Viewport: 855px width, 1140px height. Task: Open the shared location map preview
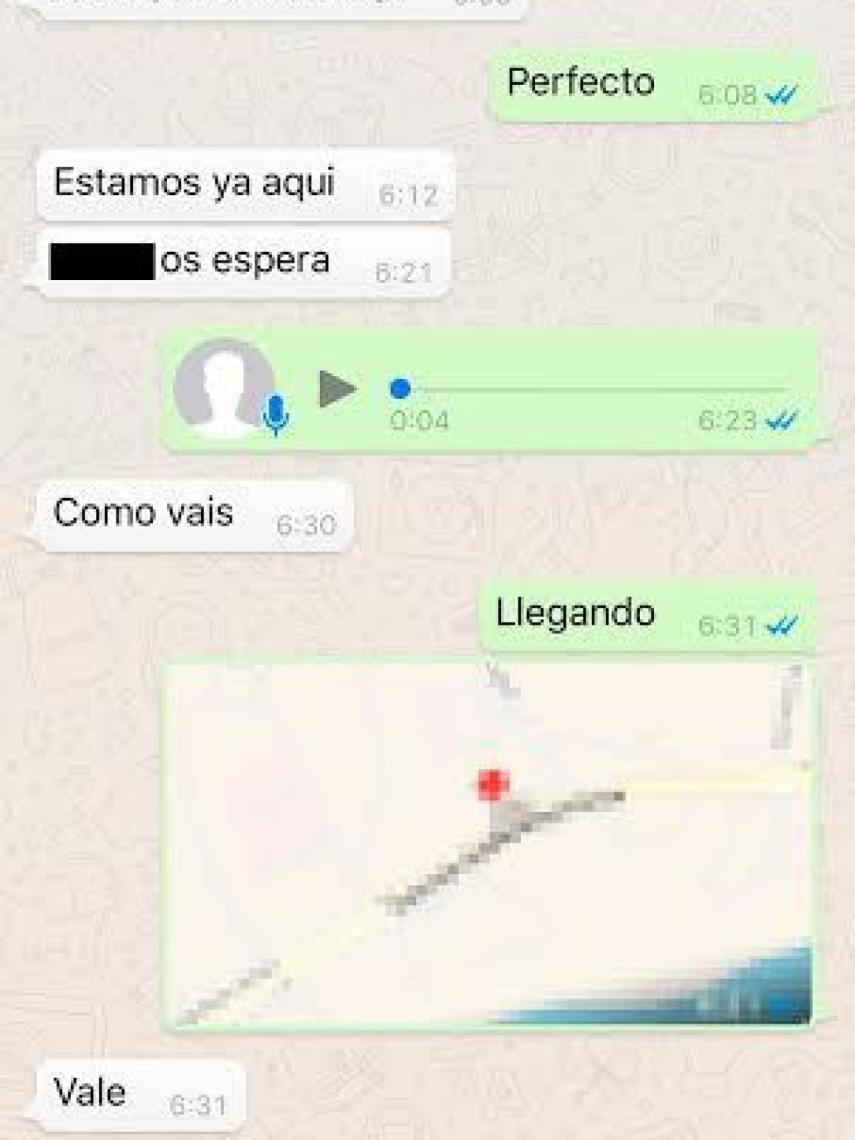pyautogui.click(x=490, y=845)
